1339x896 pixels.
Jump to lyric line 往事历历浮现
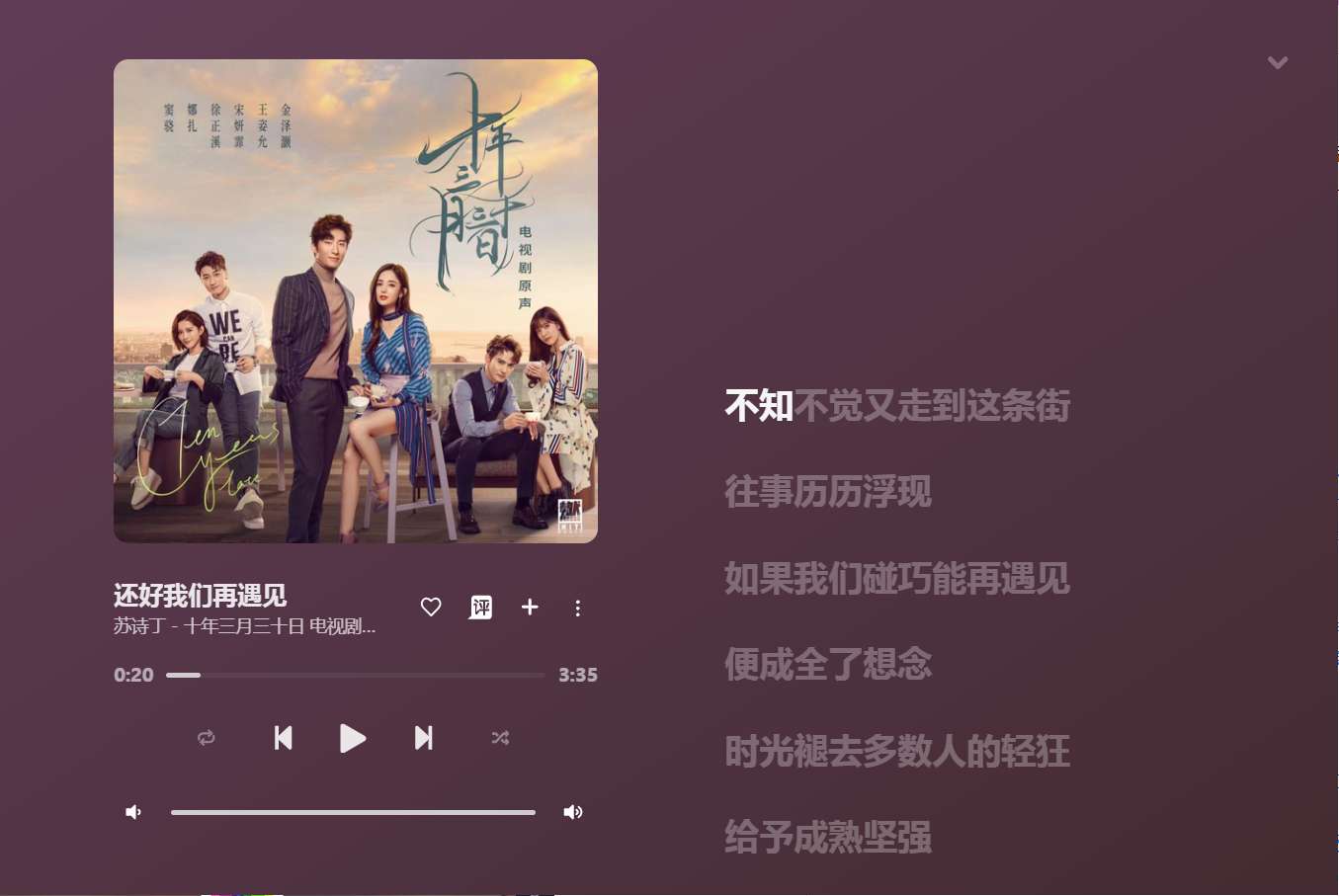[827, 492]
